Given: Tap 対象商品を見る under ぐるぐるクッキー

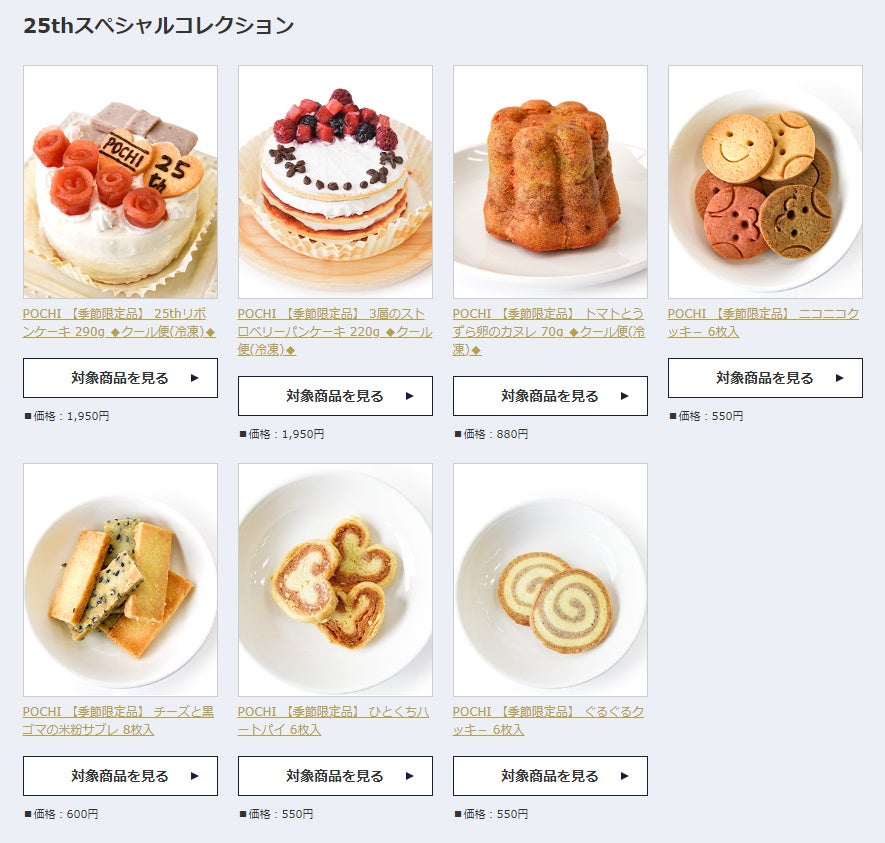Looking at the screenshot, I should pyautogui.click(x=550, y=776).
